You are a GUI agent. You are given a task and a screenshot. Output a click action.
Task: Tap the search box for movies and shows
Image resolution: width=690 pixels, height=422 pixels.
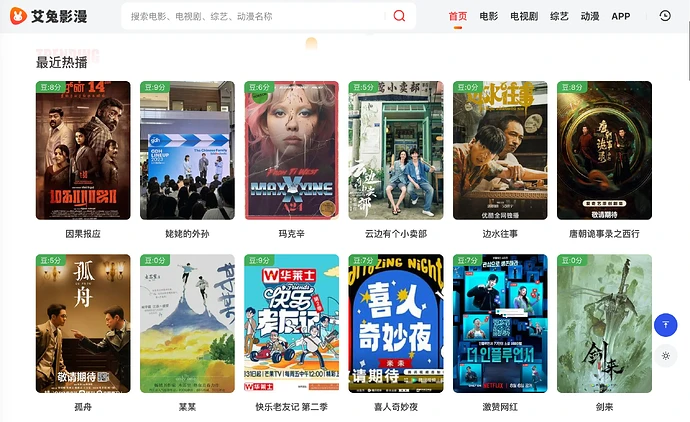[x=255, y=16]
